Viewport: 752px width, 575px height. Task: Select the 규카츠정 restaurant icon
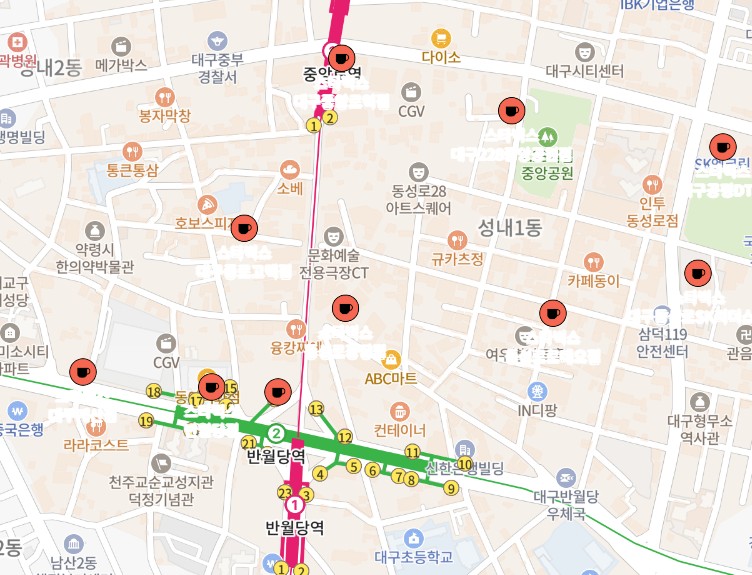(x=457, y=240)
